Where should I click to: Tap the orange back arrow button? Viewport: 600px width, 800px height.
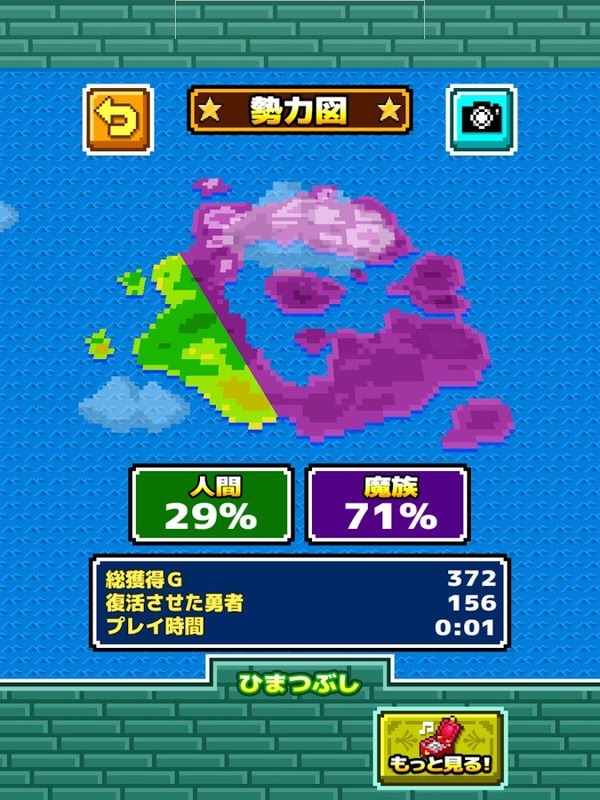[118, 120]
